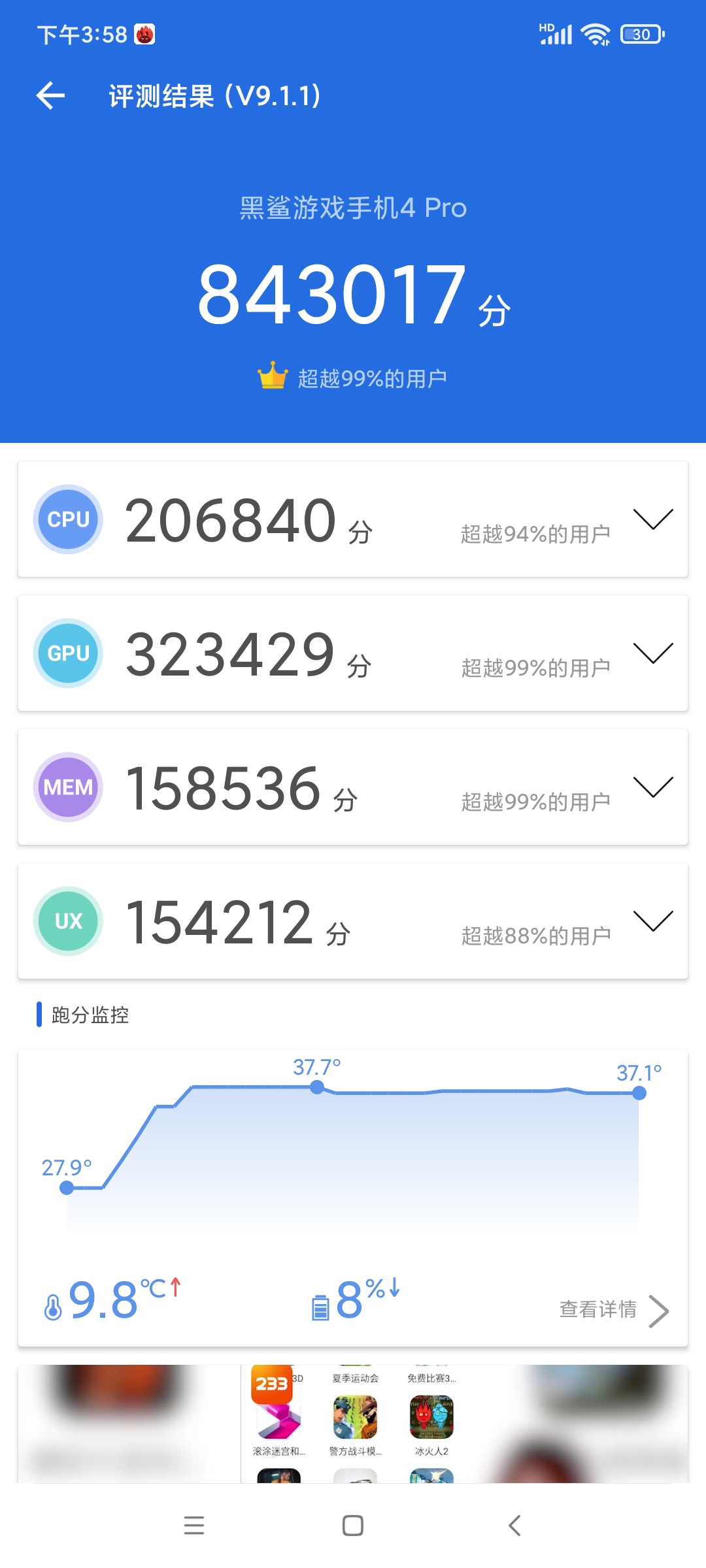Expand the UX score breakdown
Viewport: 706px width, 1568px height.
(x=652, y=921)
